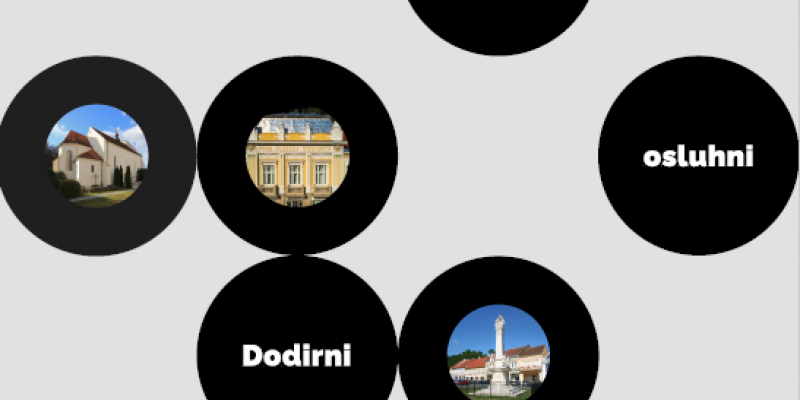
Task: Choose the Dodirni circle
Action: tap(297, 355)
